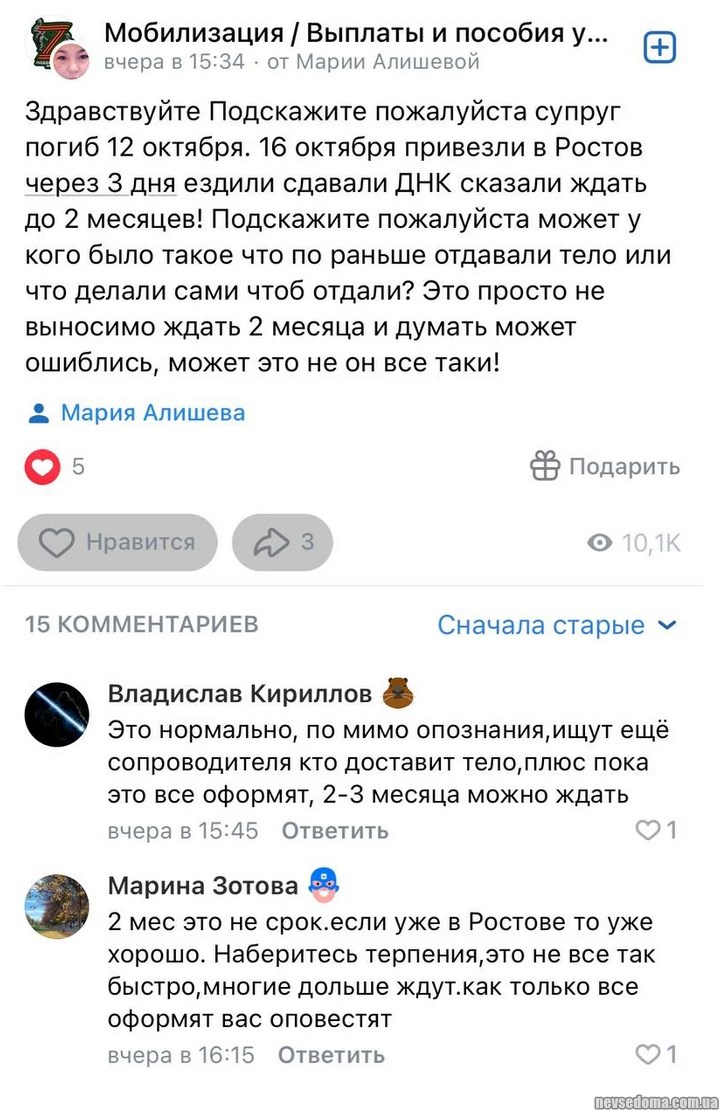
Task: Reply to Марина Зотова's comment
Action: [330, 1054]
